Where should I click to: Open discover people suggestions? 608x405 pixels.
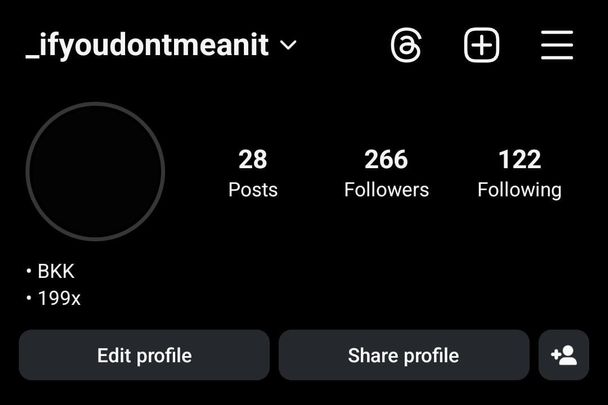(564, 355)
